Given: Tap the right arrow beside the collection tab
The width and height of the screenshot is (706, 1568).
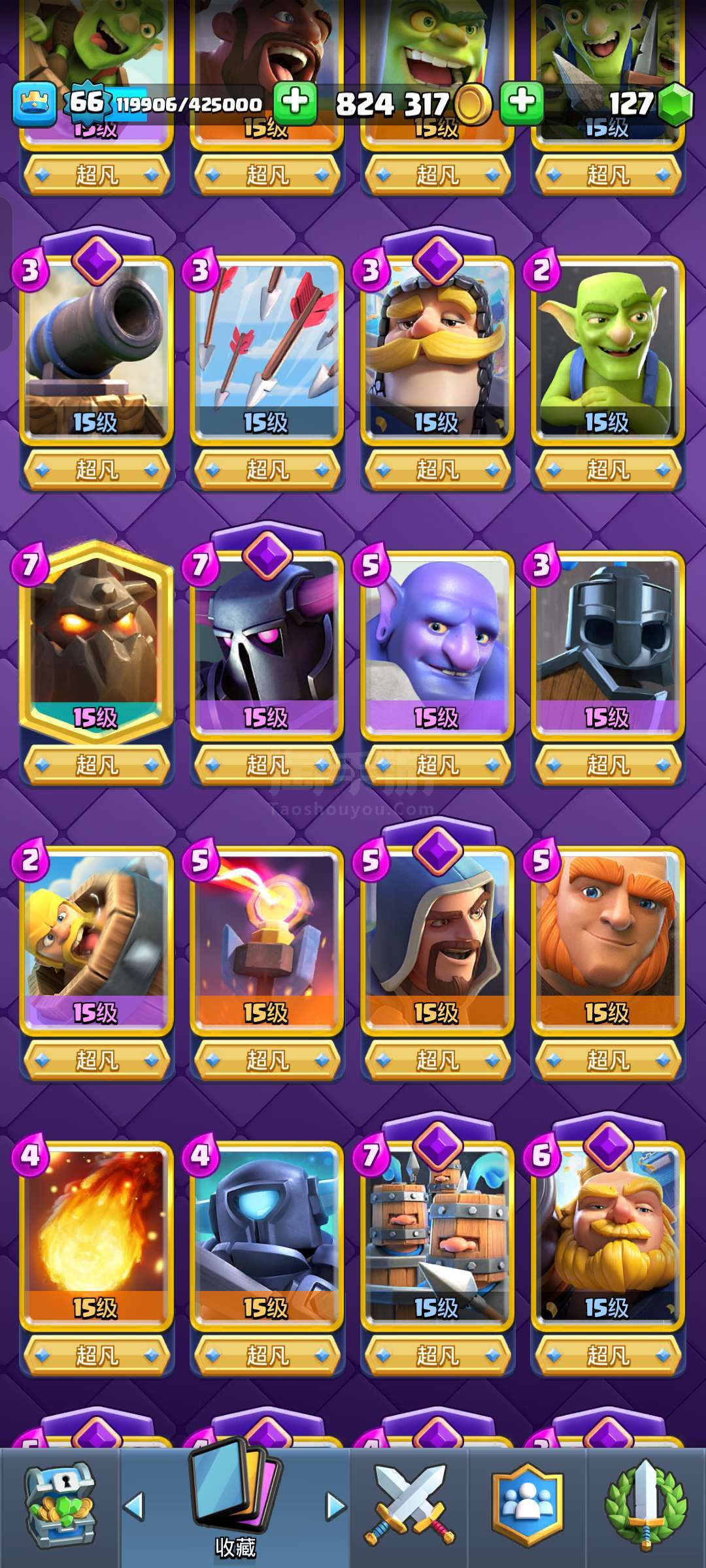Looking at the screenshot, I should pyautogui.click(x=336, y=1506).
